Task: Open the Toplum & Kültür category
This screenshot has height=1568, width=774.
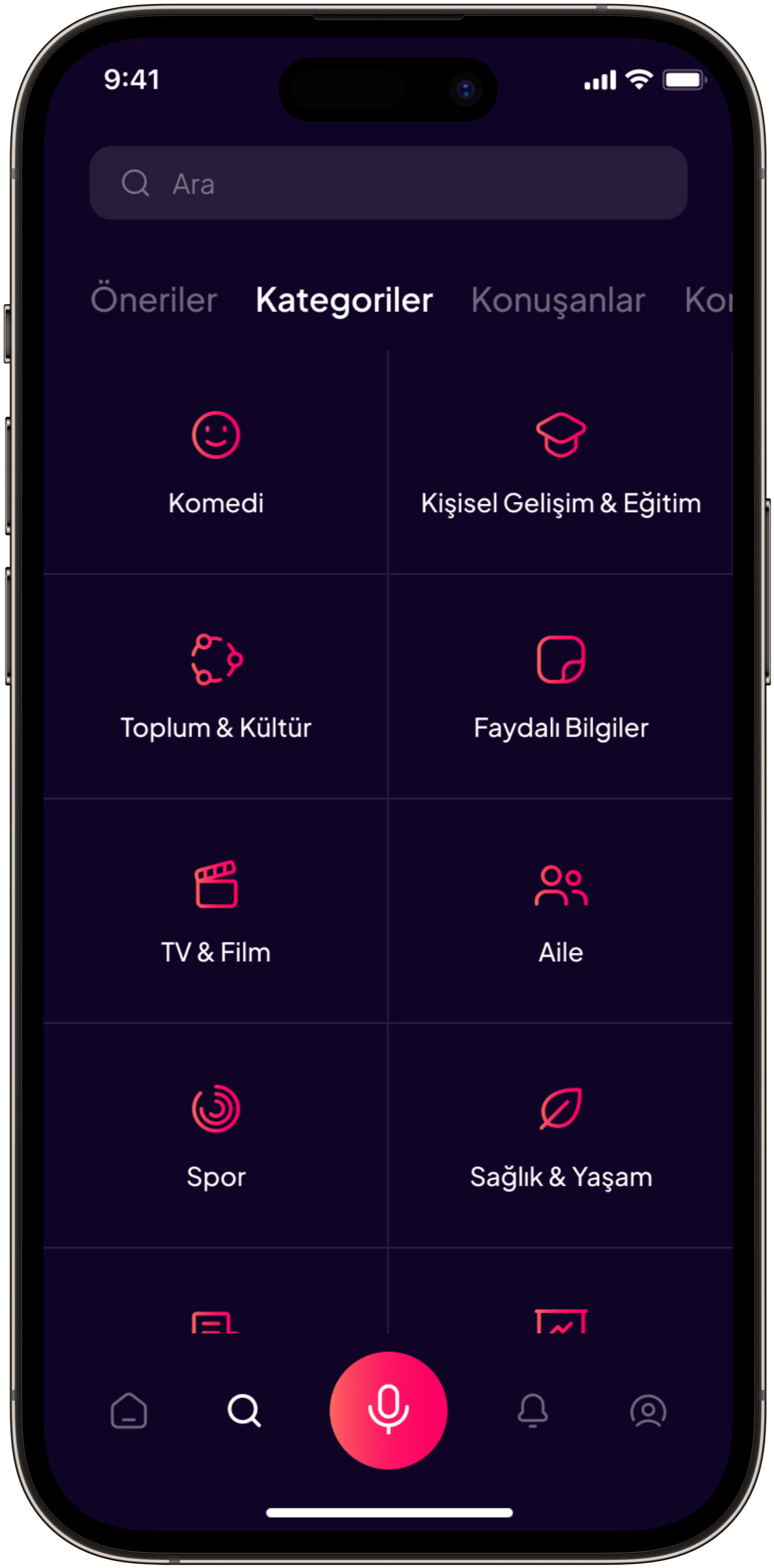Action: (216, 687)
